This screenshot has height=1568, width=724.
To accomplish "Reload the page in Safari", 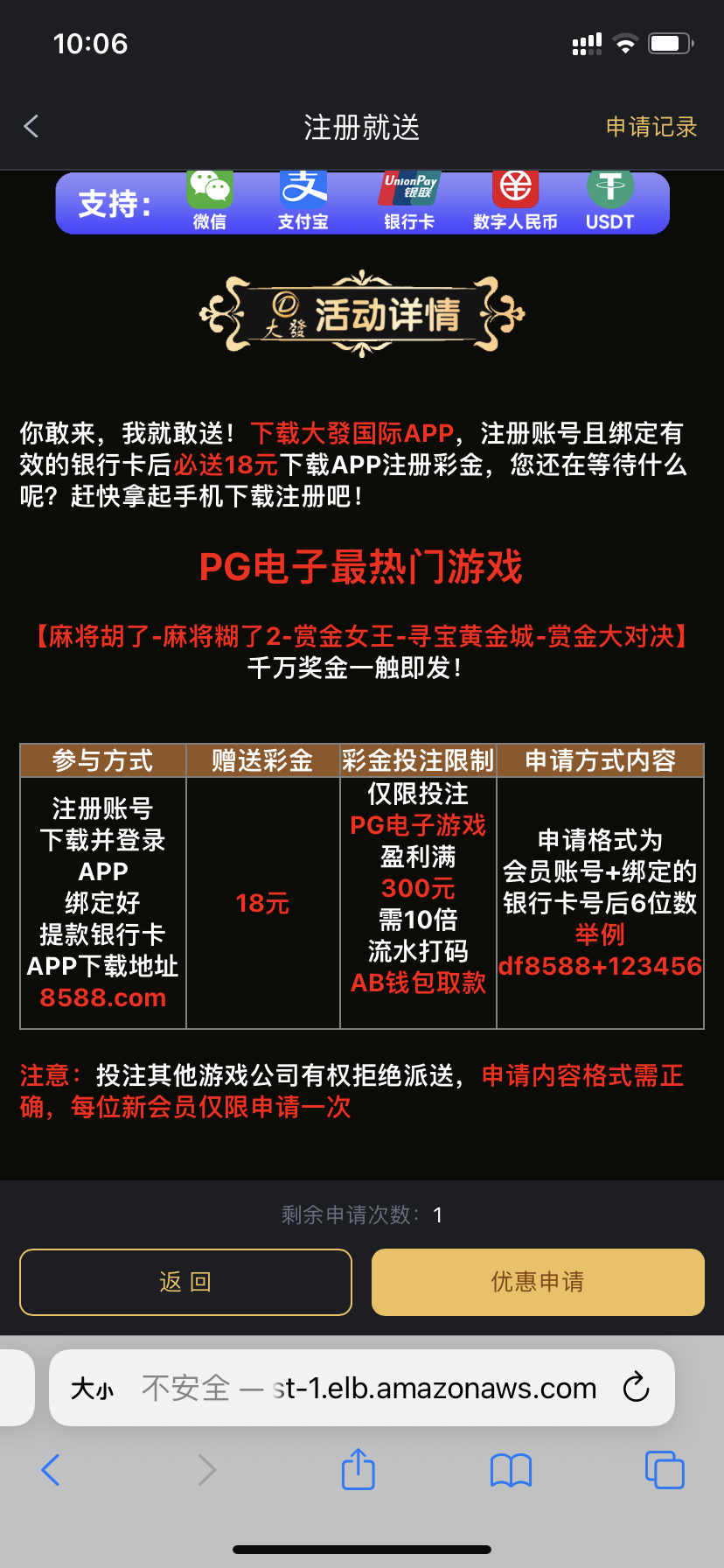I will point(636,1388).
